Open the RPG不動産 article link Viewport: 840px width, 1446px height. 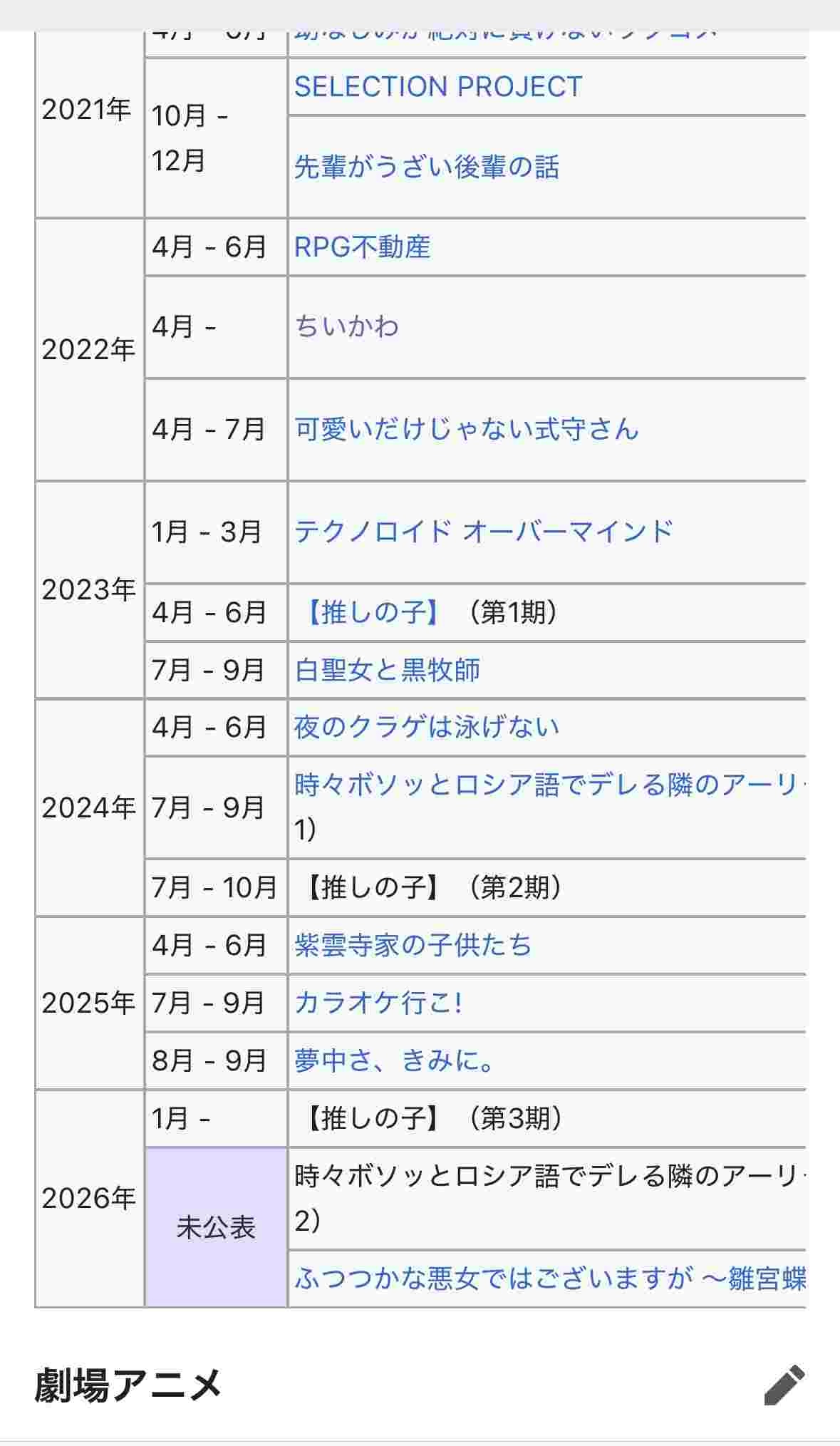pos(362,247)
